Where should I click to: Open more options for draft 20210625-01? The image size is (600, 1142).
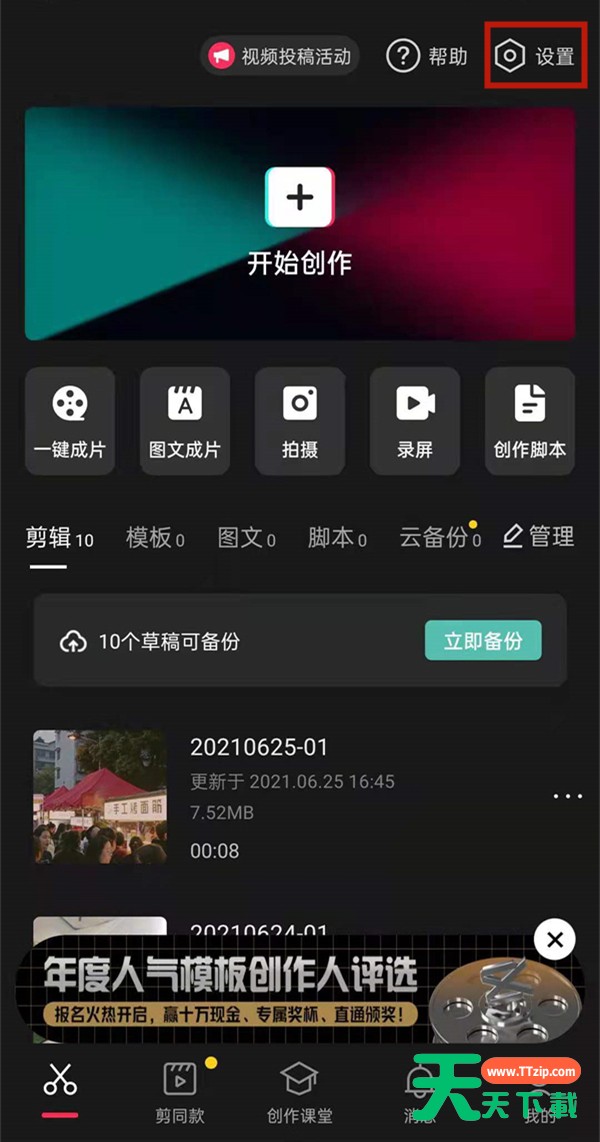pos(567,797)
